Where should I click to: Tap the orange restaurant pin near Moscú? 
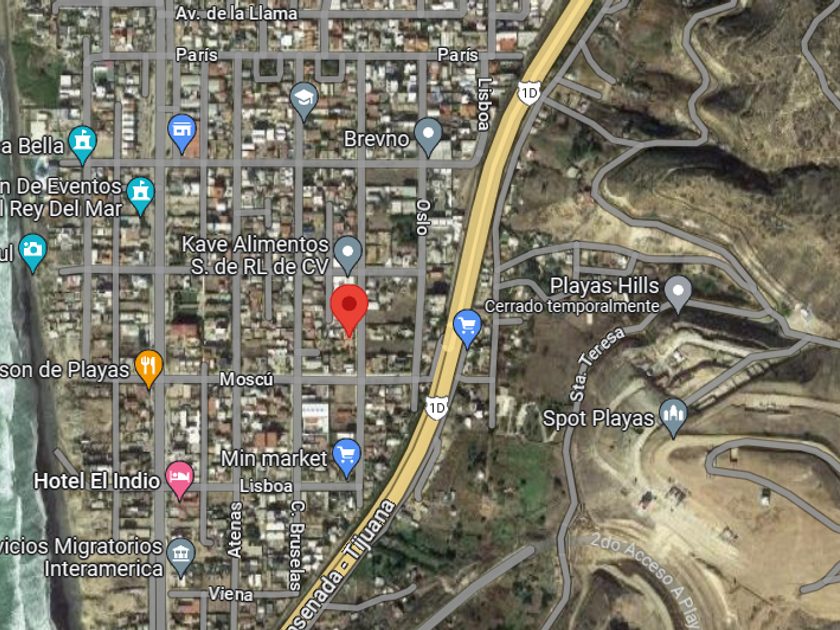click(148, 369)
